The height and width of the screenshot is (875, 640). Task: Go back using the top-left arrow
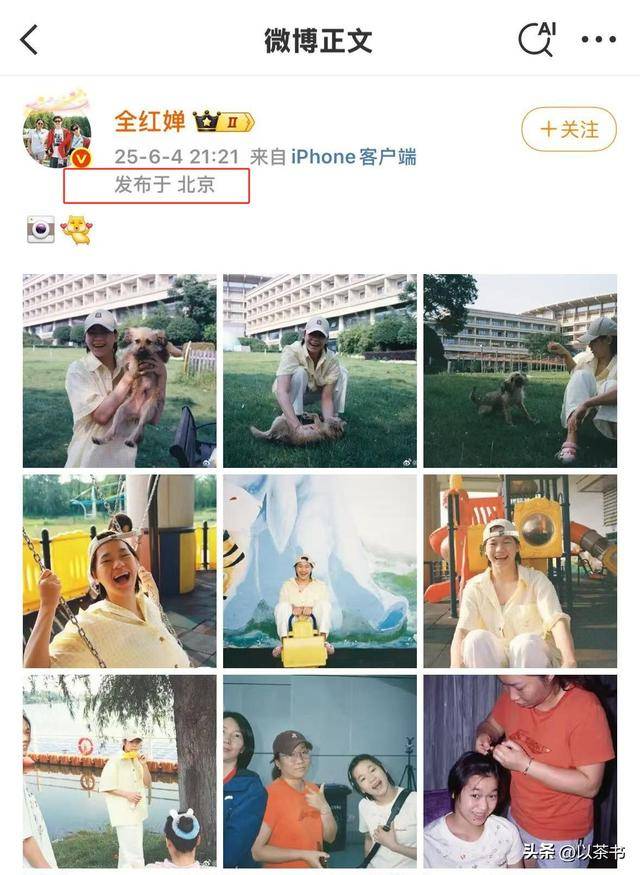pyautogui.click(x=29, y=40)
